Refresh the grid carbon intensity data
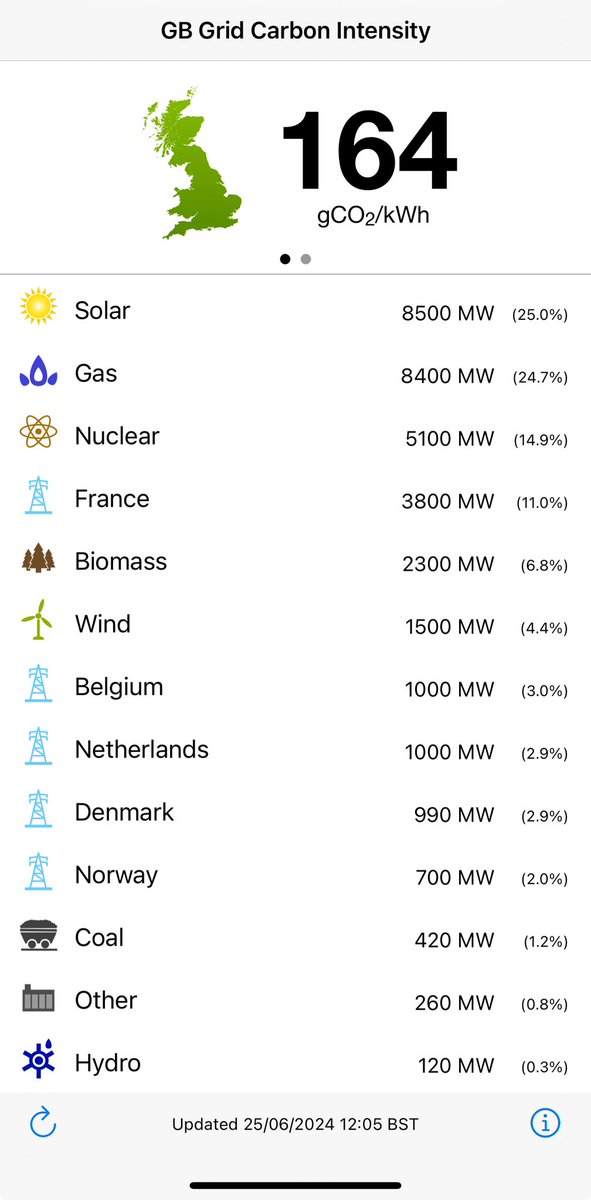This screenshot has height=1200, width=591. [42, 1123]
